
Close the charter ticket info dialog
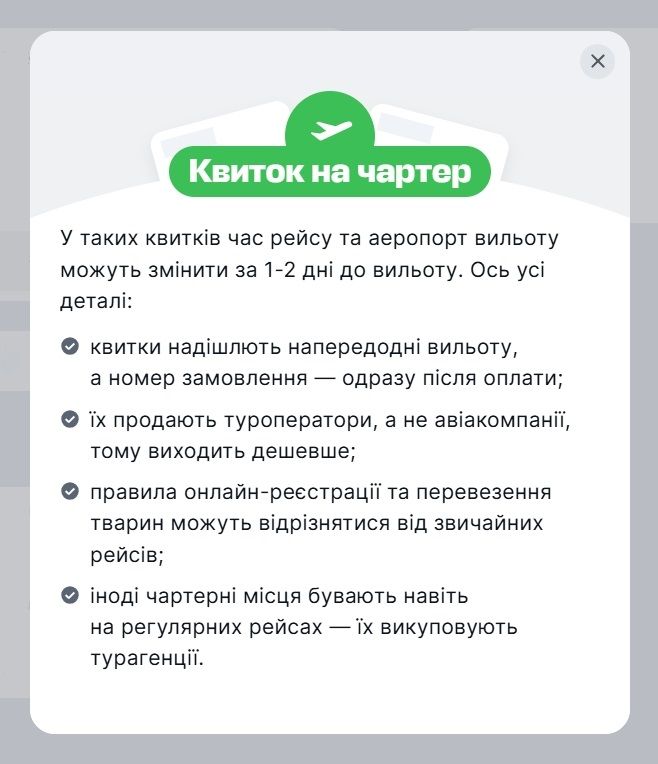pyautogui.click(x=597, y=62)
